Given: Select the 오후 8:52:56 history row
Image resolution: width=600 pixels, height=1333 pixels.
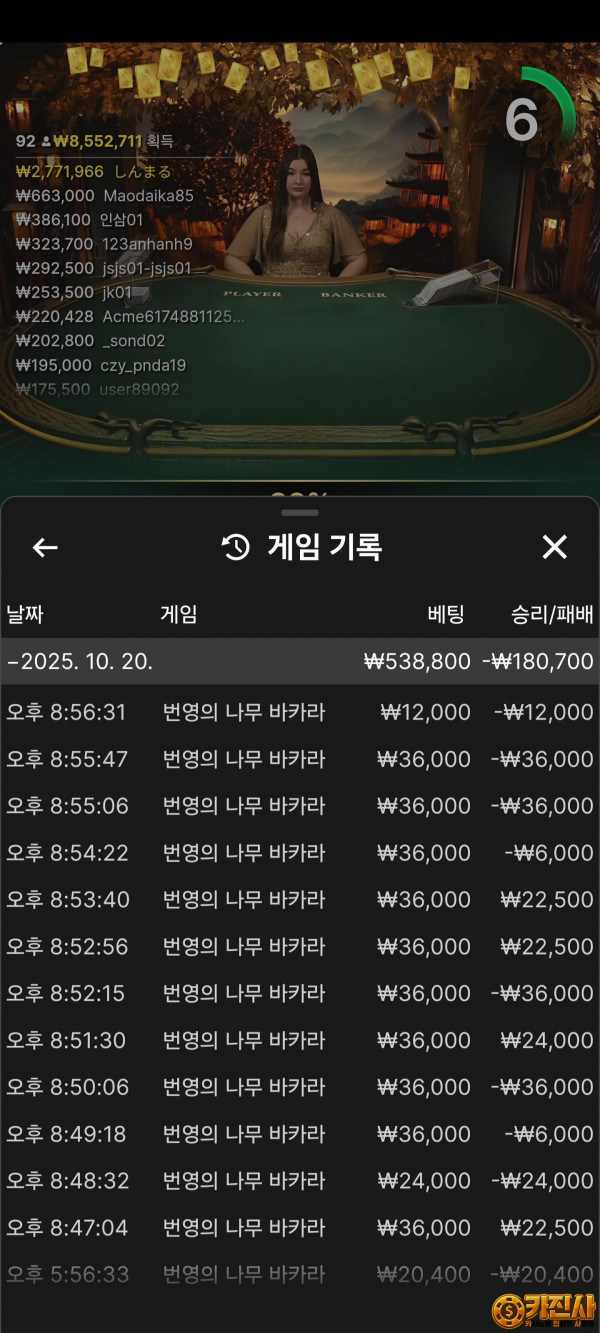Looking at the screenshot, I should (x=300, y=946).
